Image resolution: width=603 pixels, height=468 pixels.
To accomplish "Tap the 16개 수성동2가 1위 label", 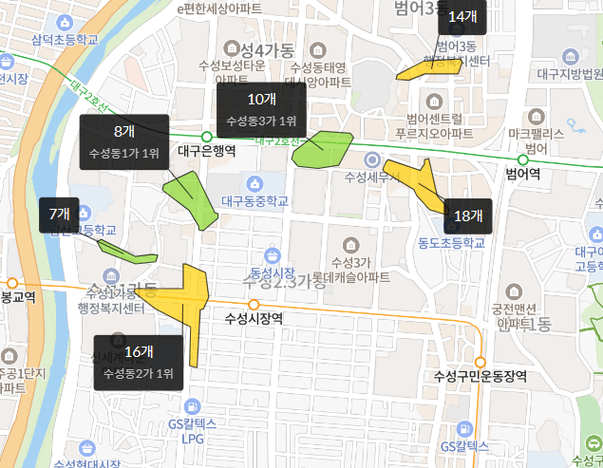I will (x=138, y=362).
